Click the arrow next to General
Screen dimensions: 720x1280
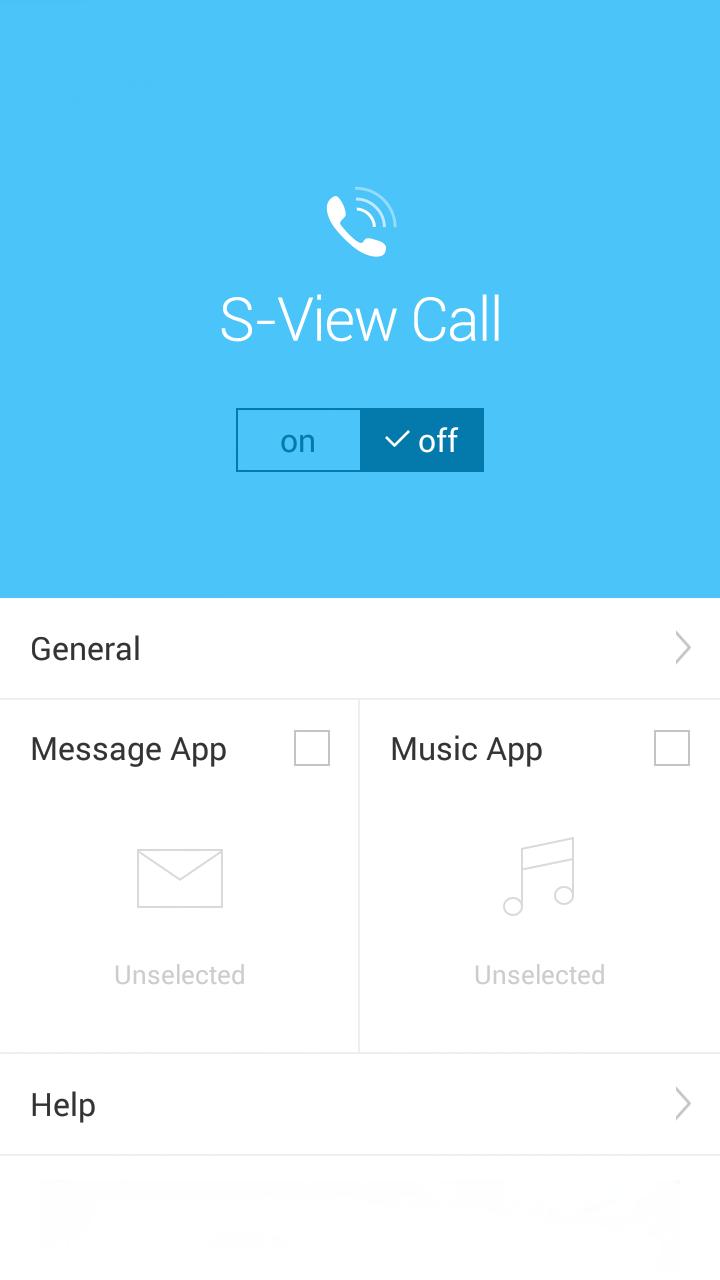(683, 648)
